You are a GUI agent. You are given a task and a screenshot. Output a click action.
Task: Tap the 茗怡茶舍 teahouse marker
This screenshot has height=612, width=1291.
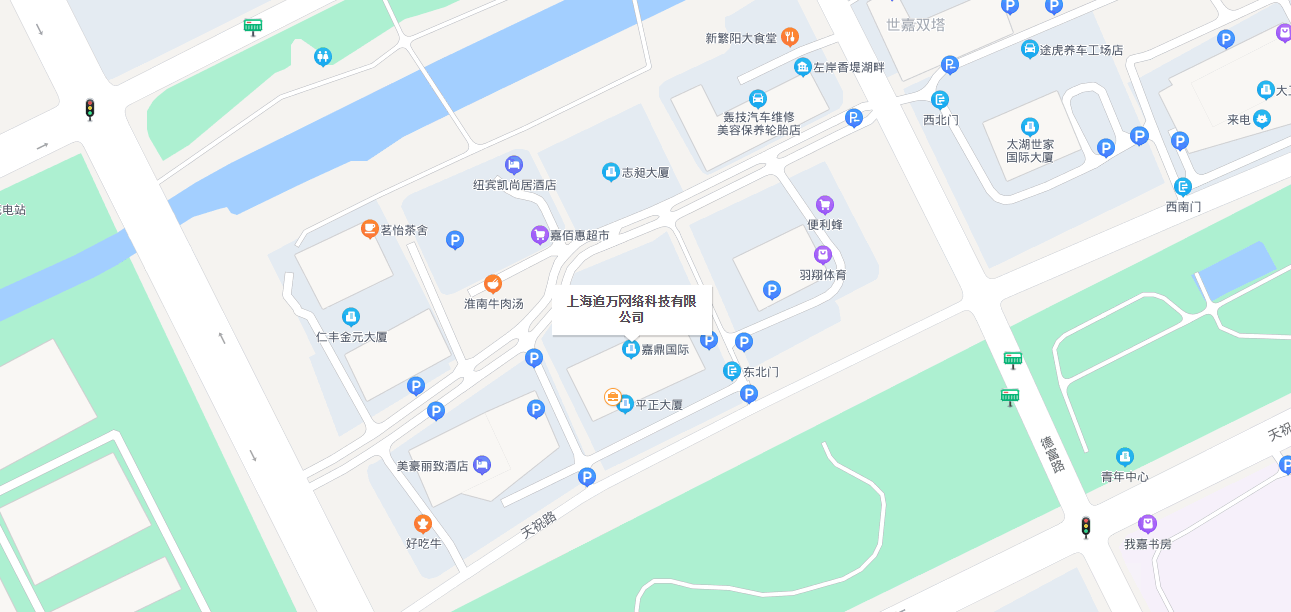tap(370, 230)
